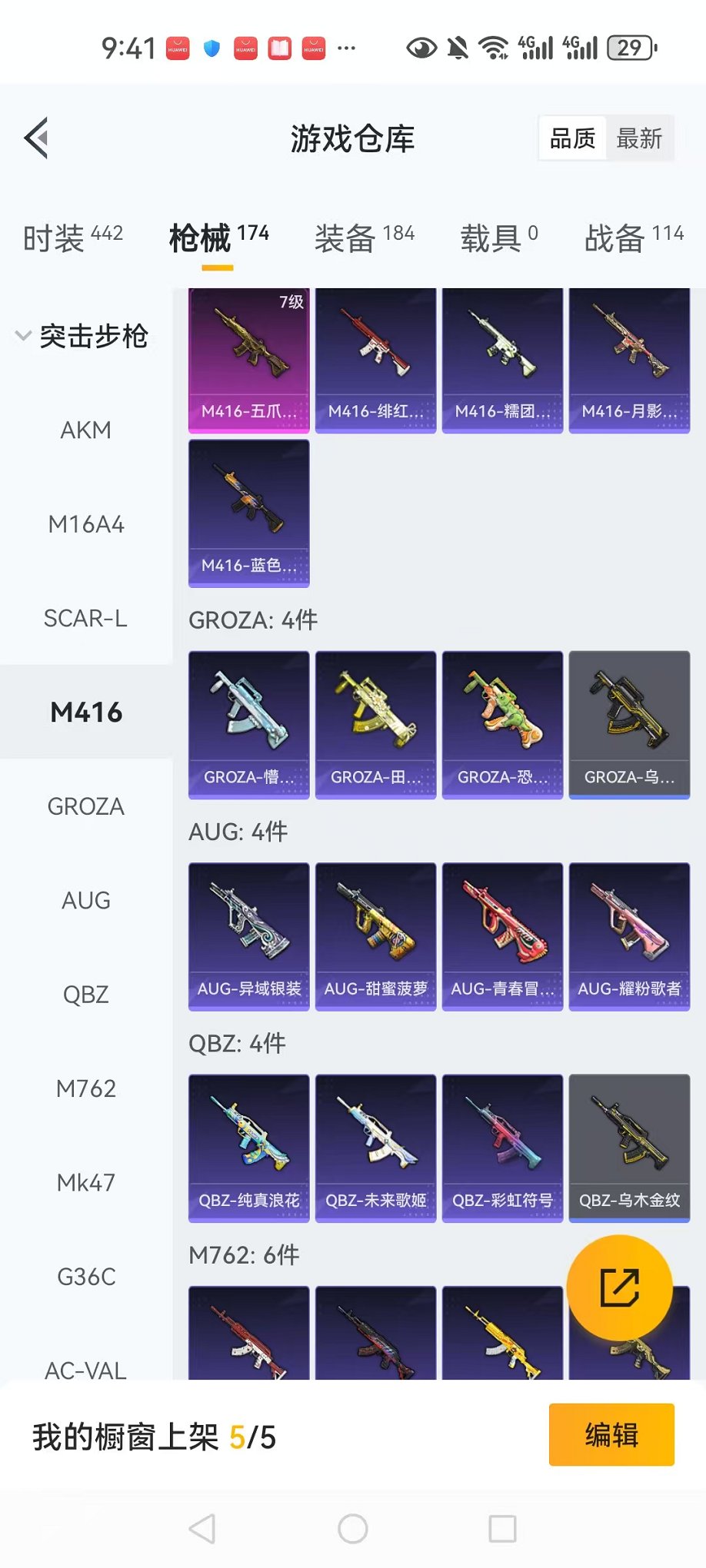Tap the 编辑 button

[x=611, y=1434]
